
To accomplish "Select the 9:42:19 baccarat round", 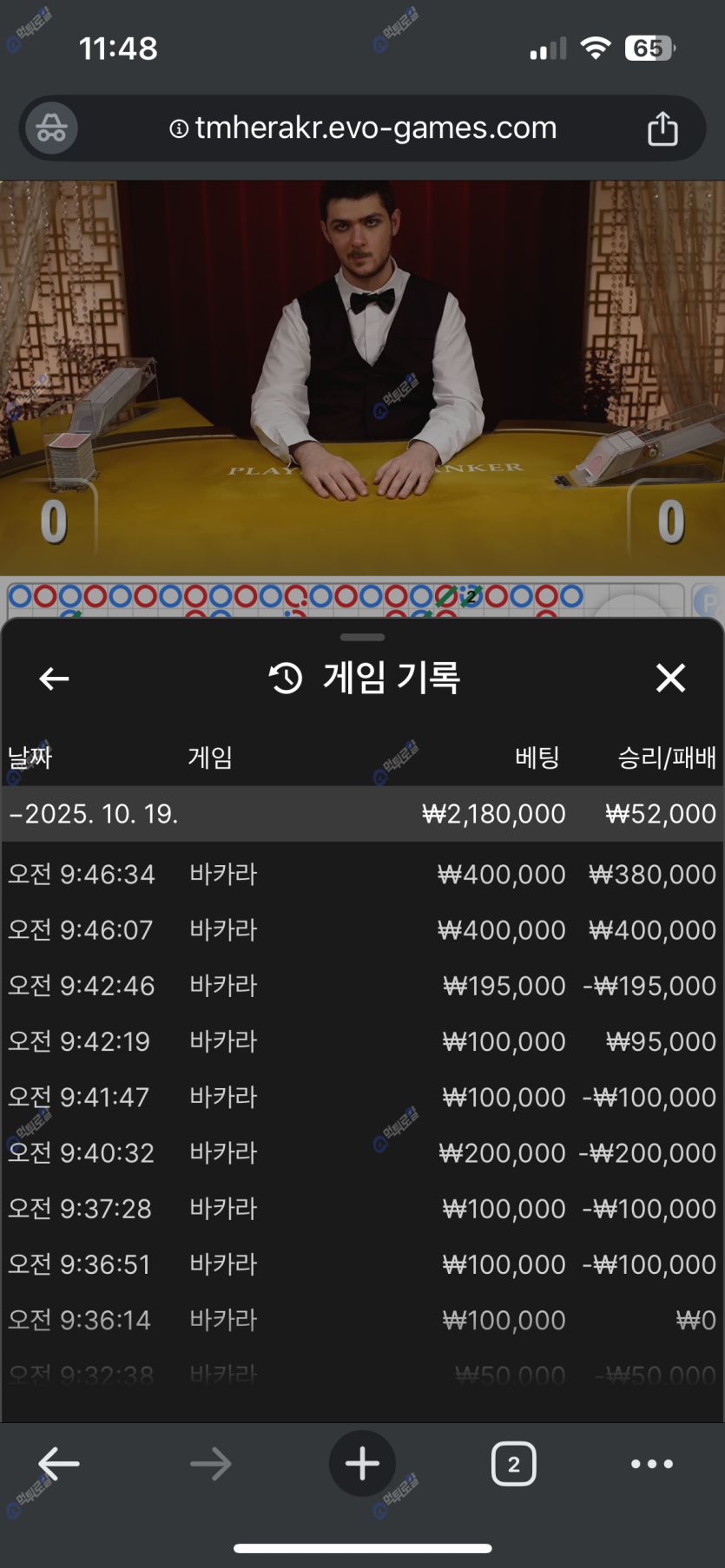I will 362,1041.
